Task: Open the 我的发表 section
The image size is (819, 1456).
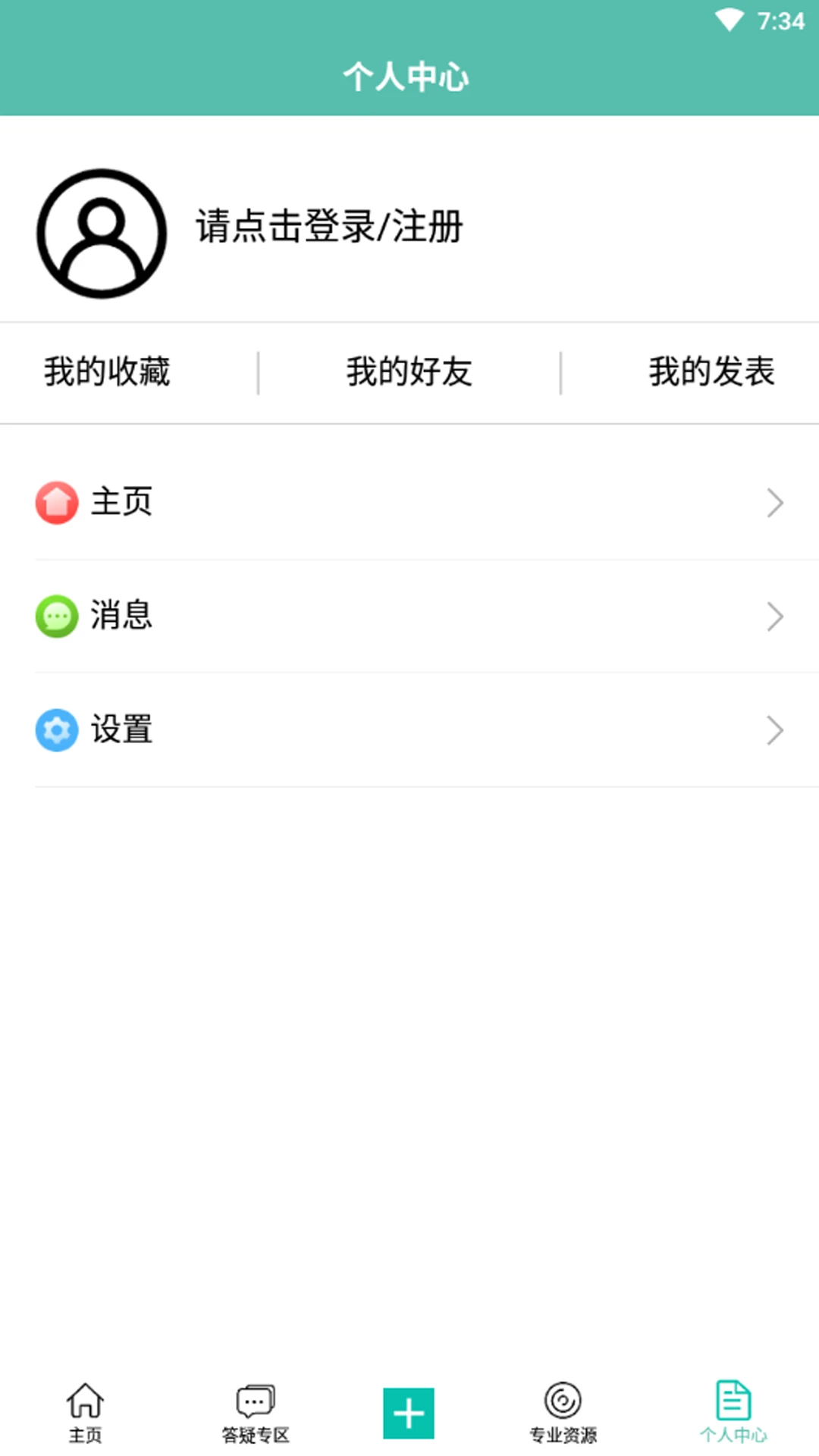Action: (x=711, y=372)
